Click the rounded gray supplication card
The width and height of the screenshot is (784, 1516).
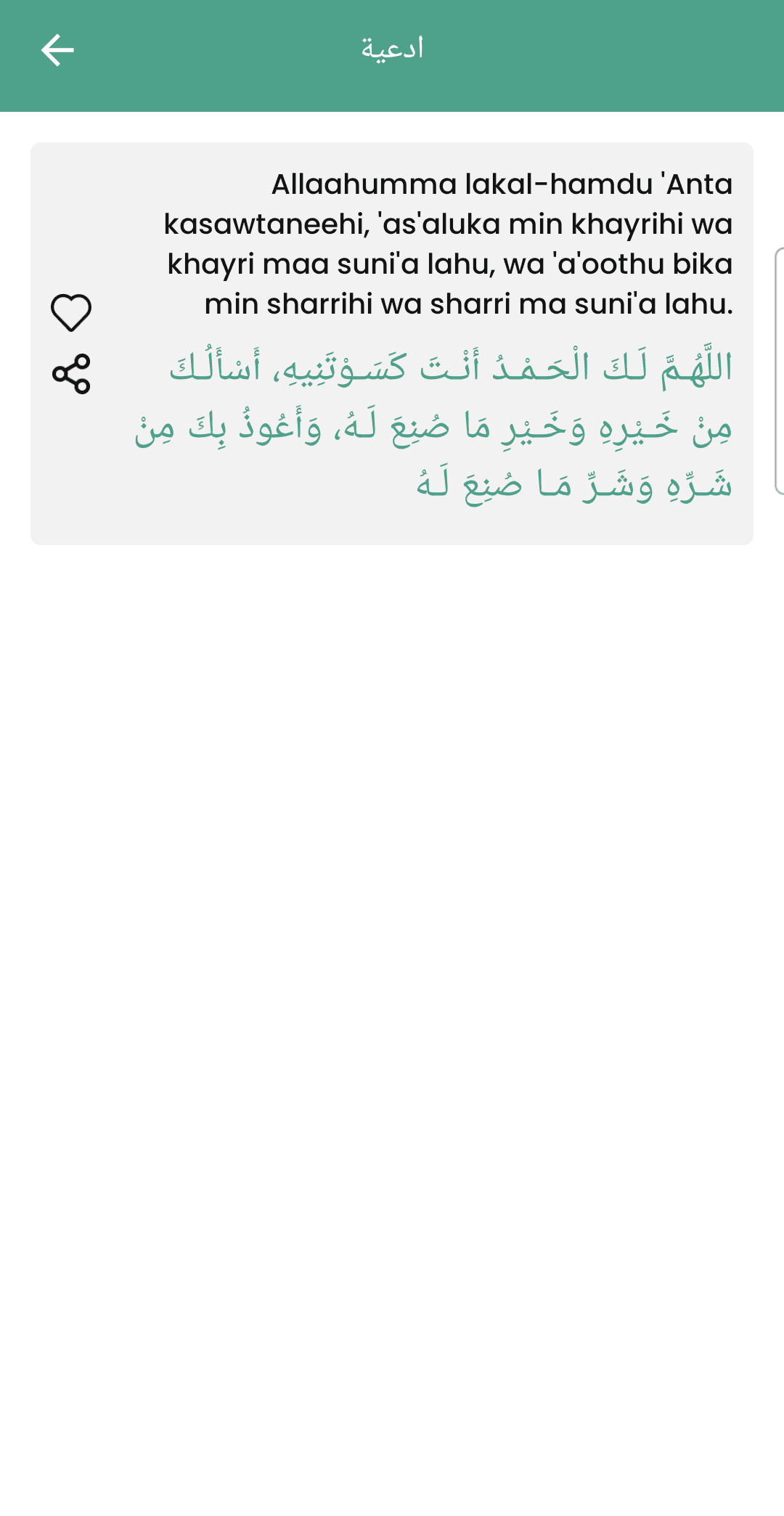coord(392,341)
